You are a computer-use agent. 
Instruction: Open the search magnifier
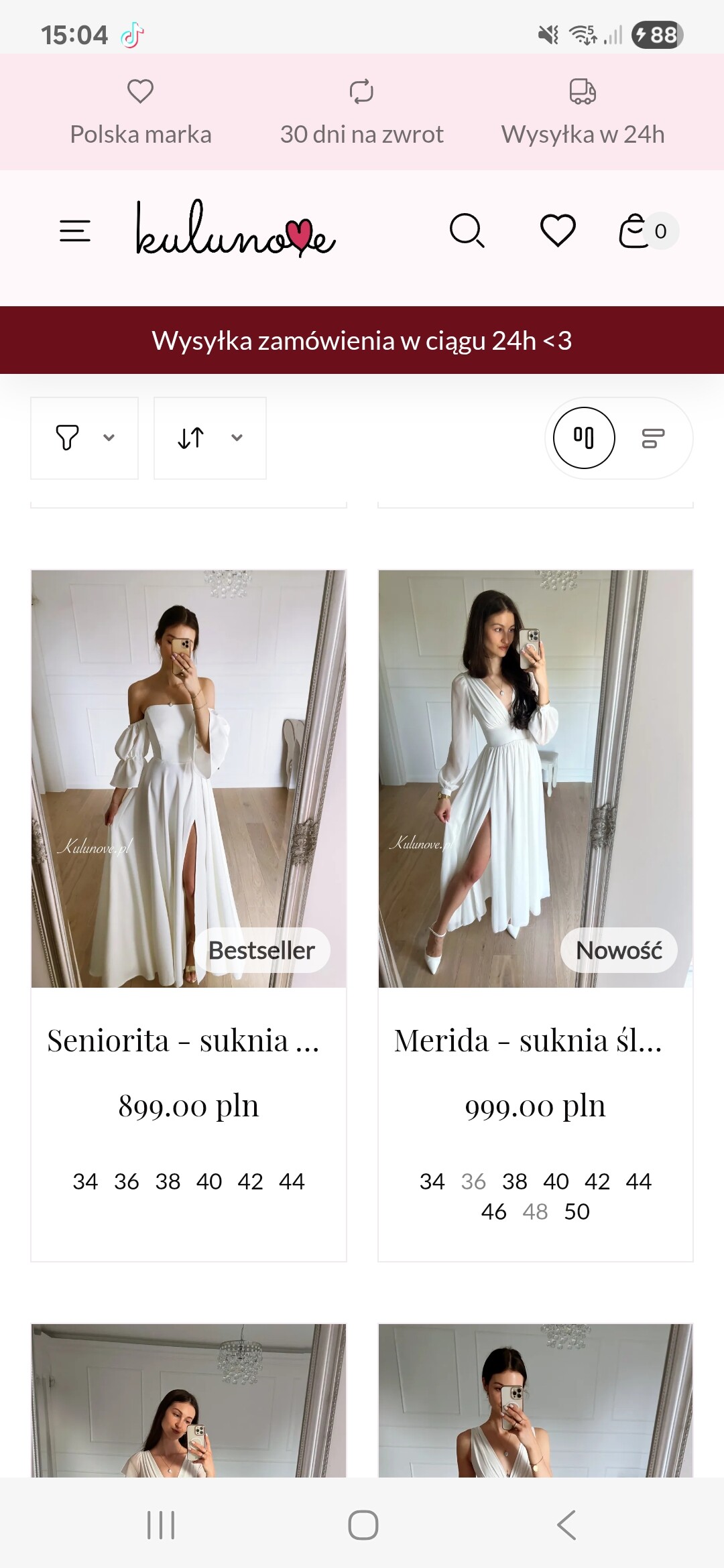click(x=467, y=231)
